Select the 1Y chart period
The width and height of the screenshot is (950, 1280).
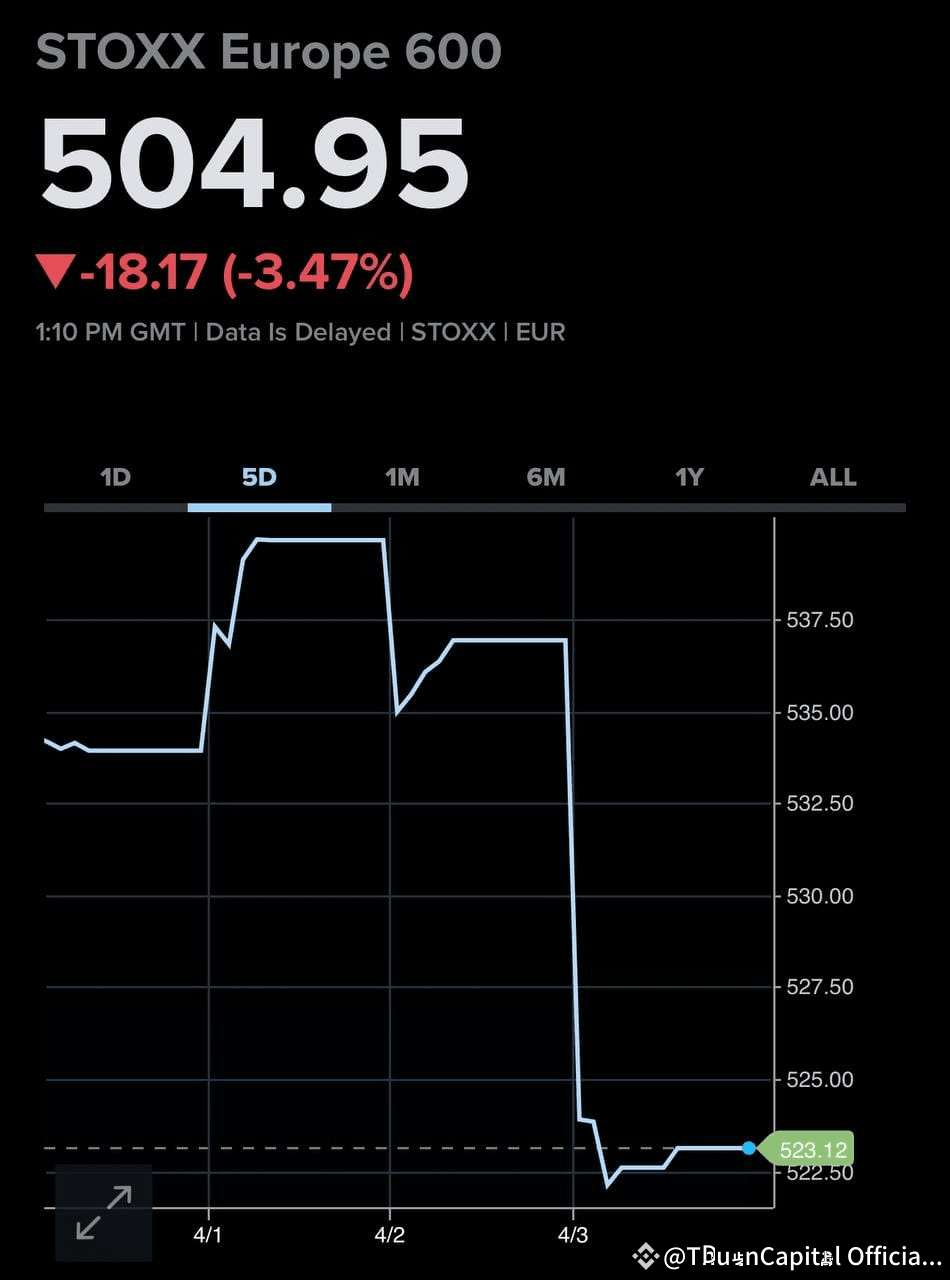coord(688,478)
